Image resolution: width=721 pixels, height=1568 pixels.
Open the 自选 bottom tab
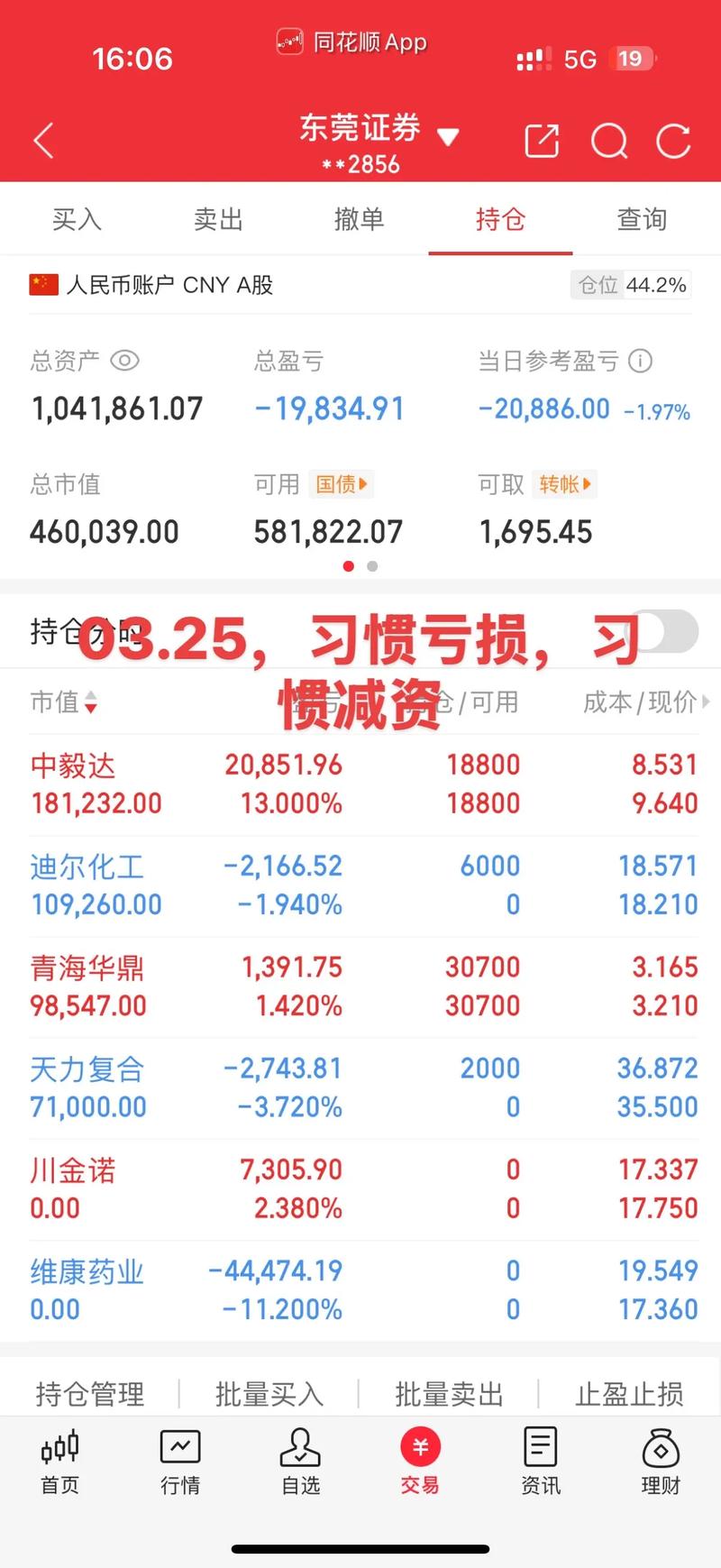pyautogui.click(x=300, y=1461)
